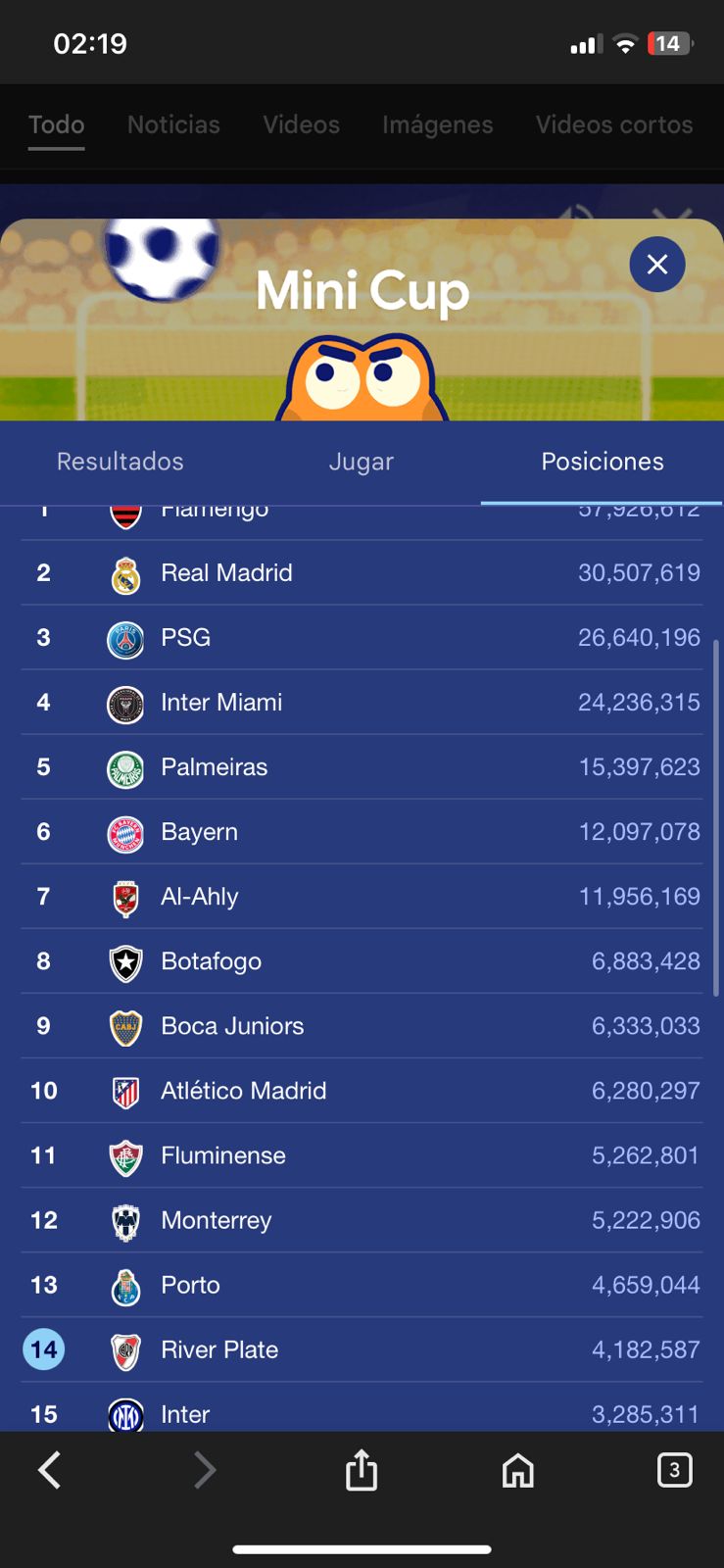This screenshot has width=724, height=1568.
Task: Close the Mini Cup panel
Action: [x=657, y=265]
